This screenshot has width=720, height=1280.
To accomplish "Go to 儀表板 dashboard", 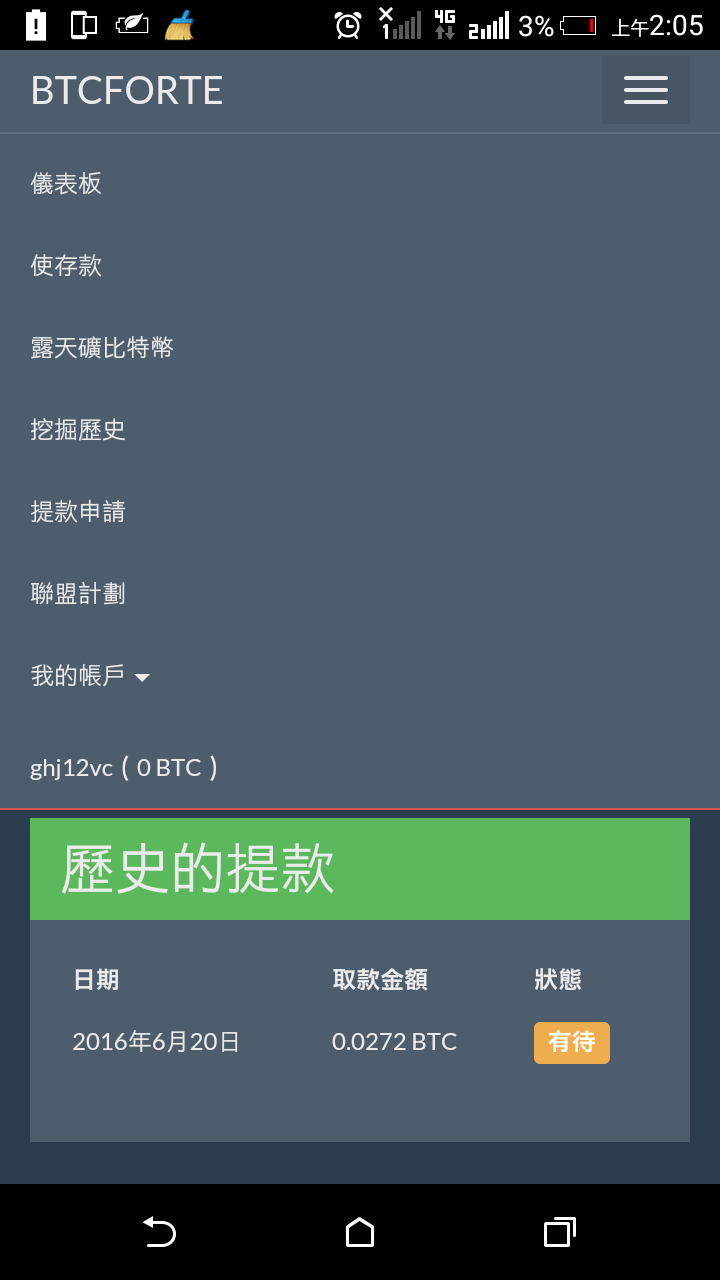I will pyautogui.click(x=66, y=184).
